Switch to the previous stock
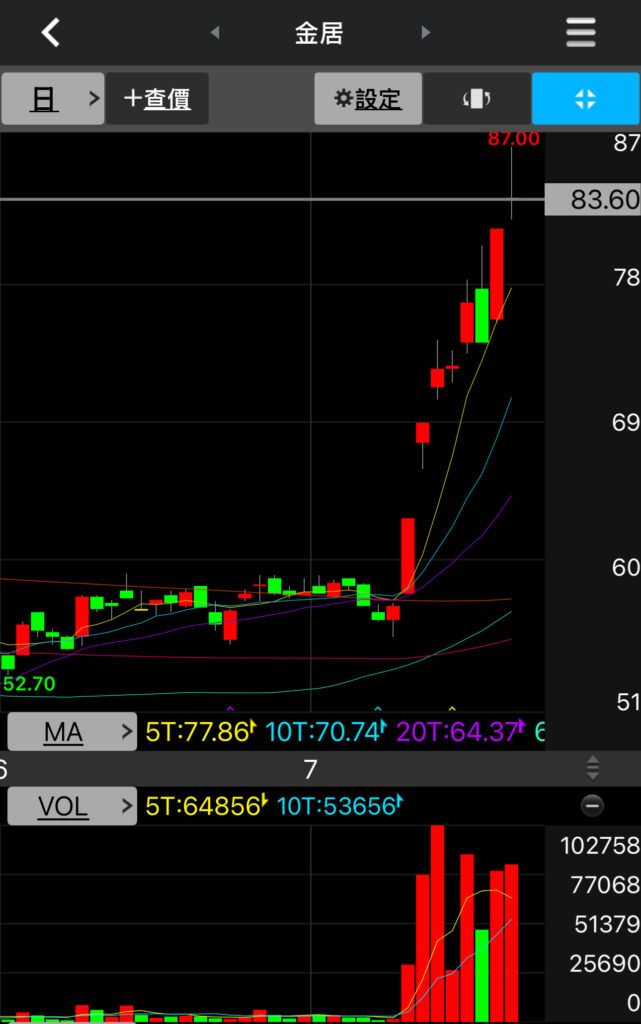Screen dimensions: 641x1024 (214, 33)
